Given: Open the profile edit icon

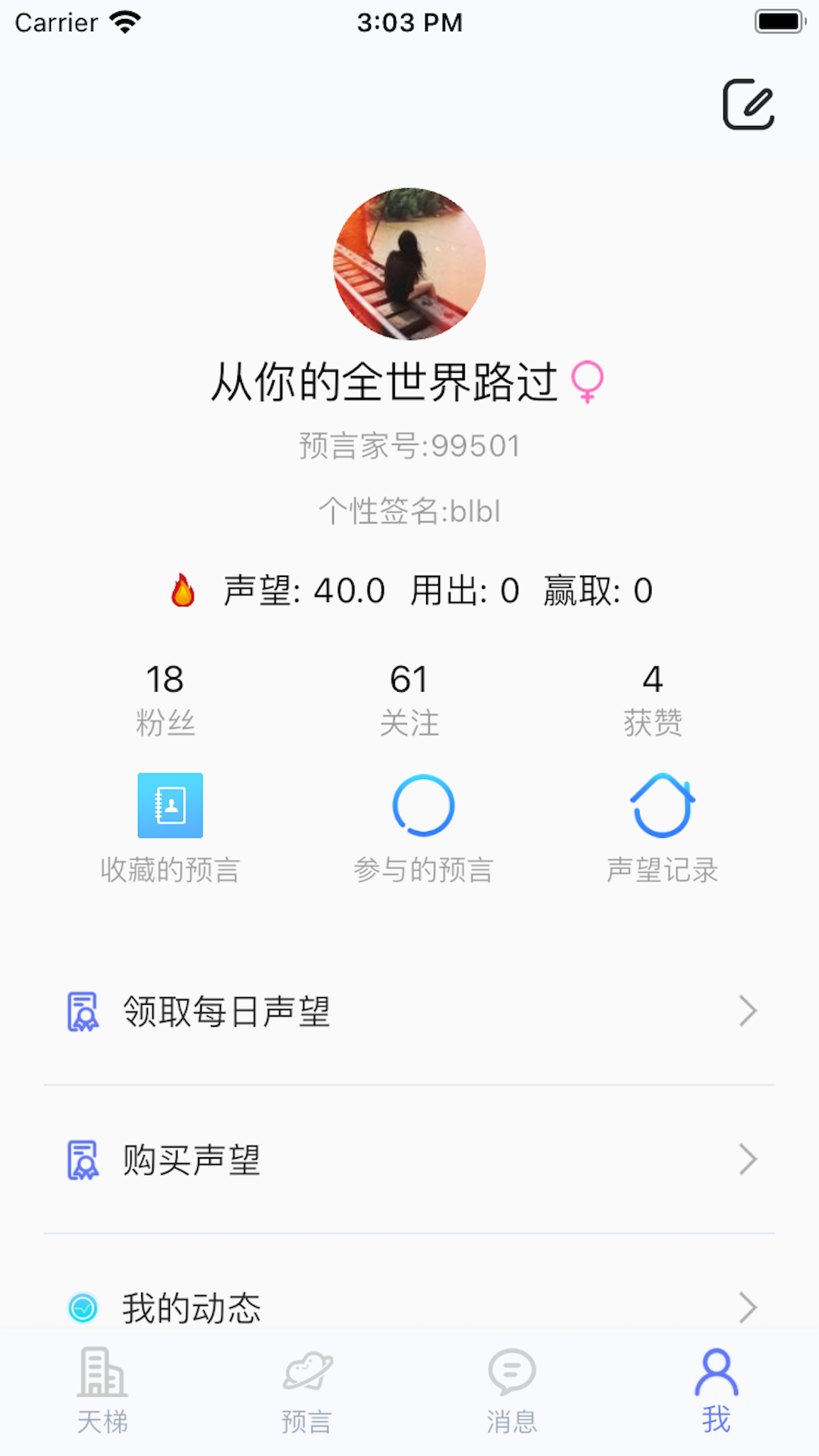Looking at the screenshot, I should [747, 104].
